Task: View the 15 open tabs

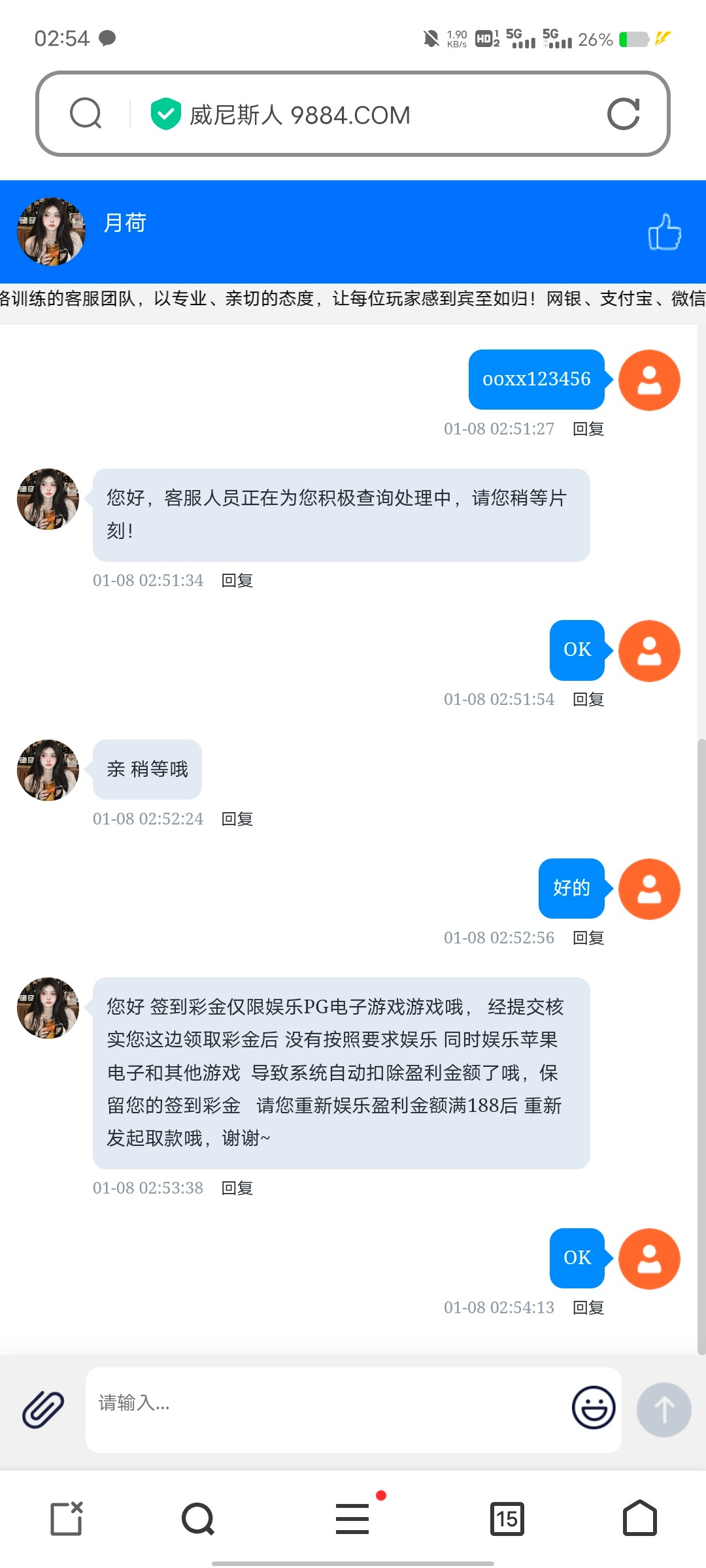Action: 507,1518
